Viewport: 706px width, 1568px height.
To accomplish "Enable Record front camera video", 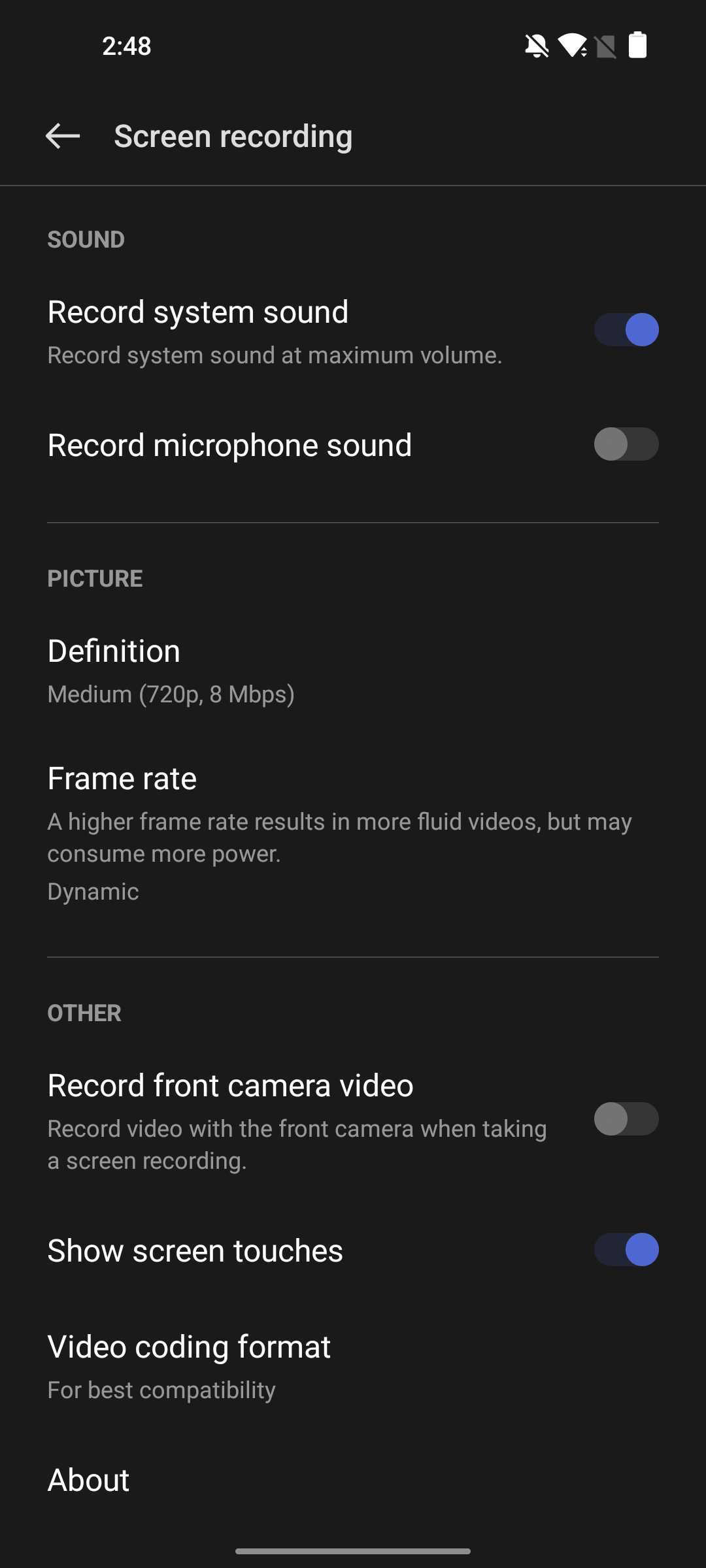I will [626, 1119].
